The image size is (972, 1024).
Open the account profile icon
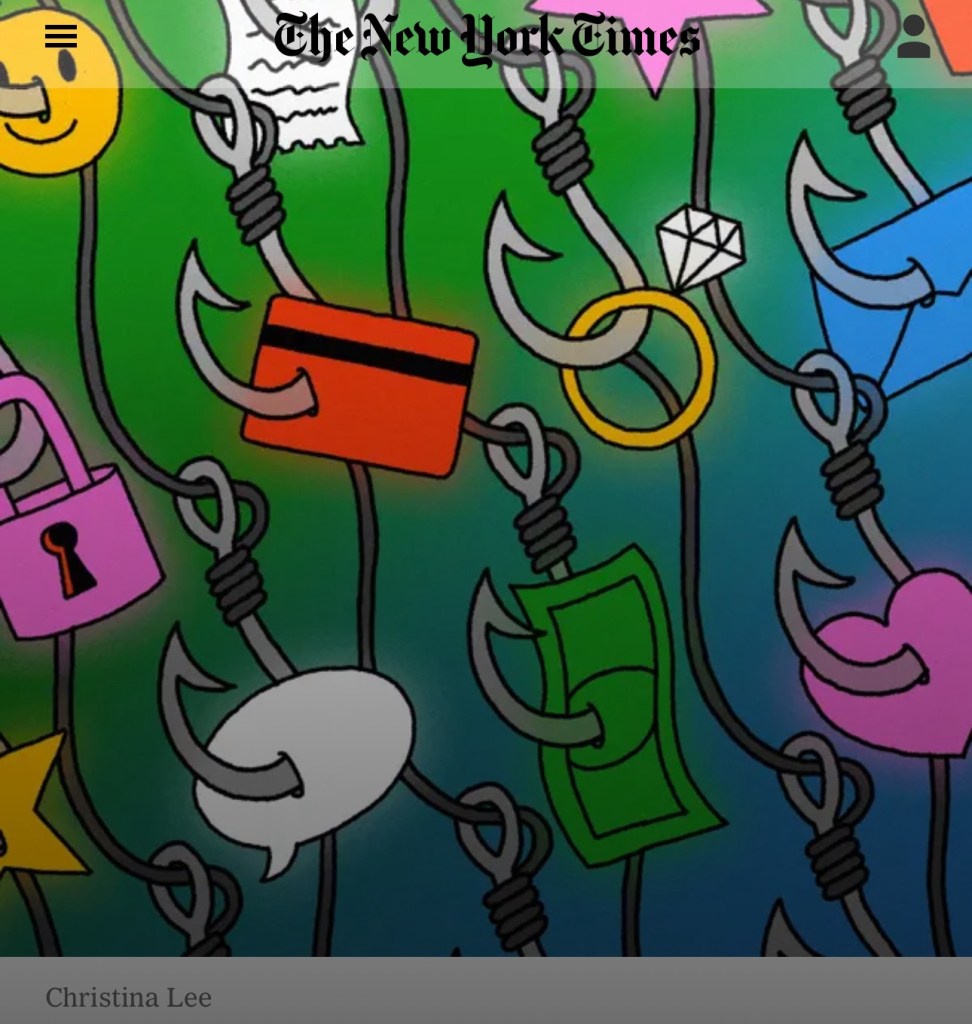point(913,37)
